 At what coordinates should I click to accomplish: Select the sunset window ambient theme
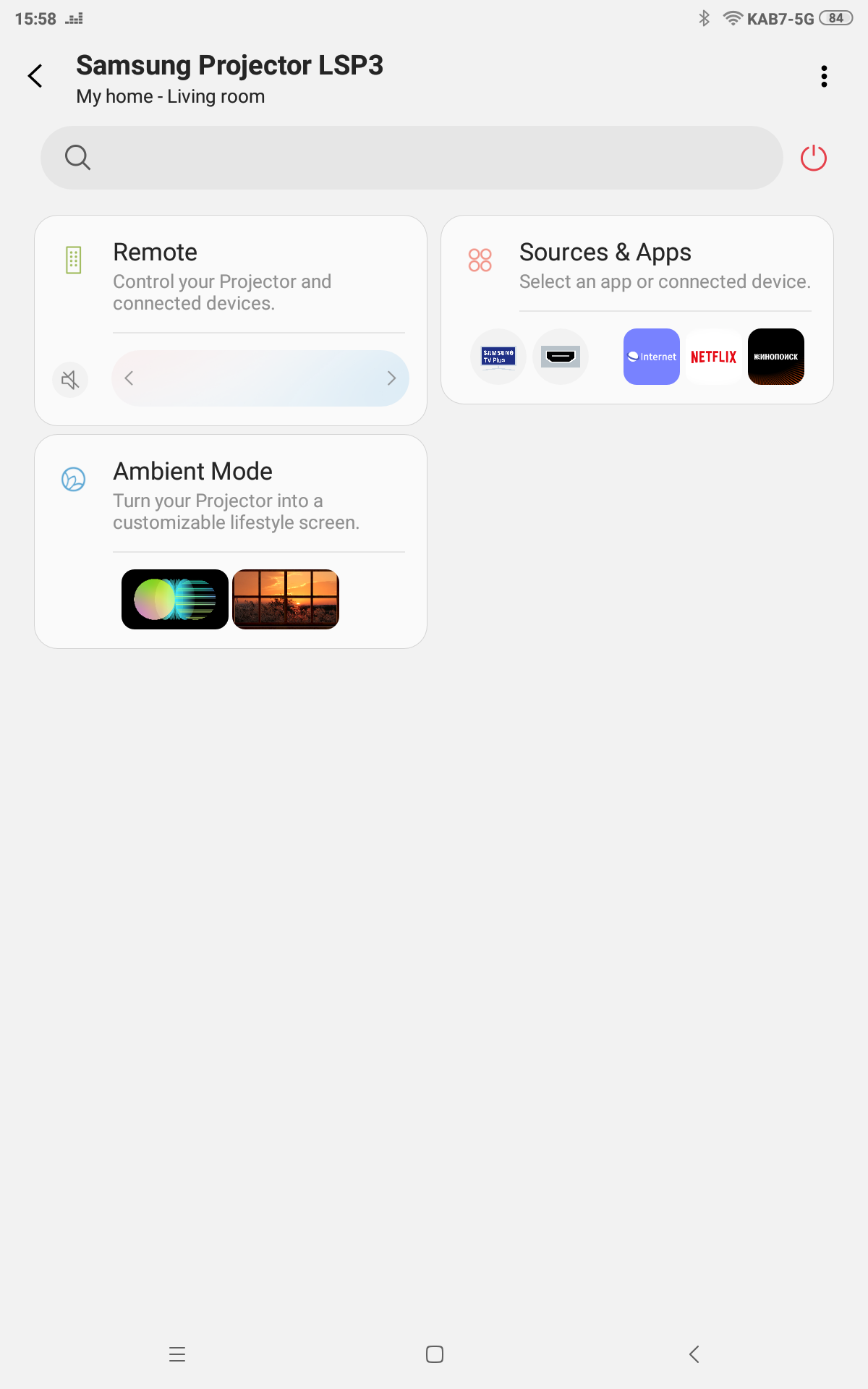pos(286,599)
